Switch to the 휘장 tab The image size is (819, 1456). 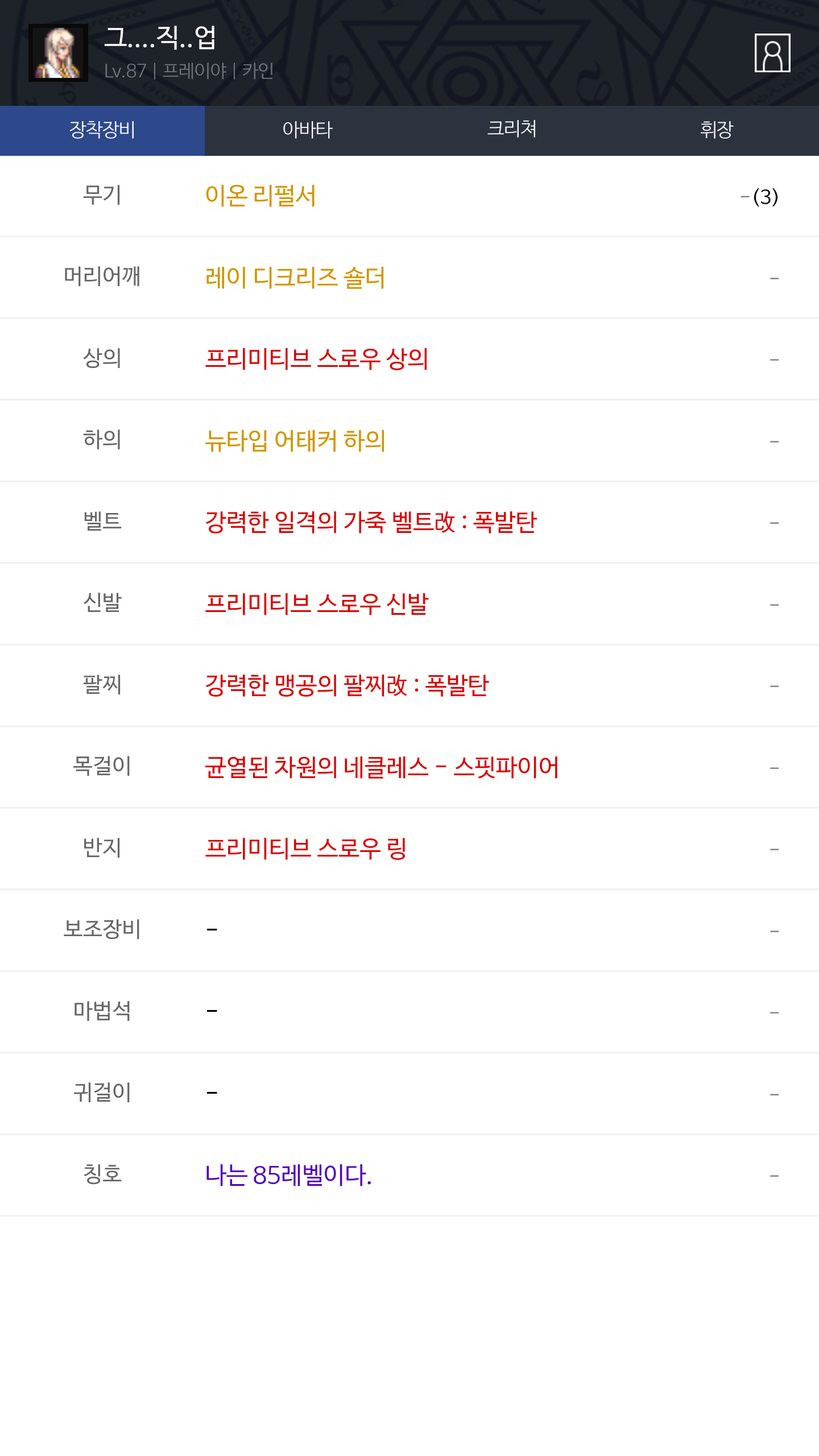(717, 130)
